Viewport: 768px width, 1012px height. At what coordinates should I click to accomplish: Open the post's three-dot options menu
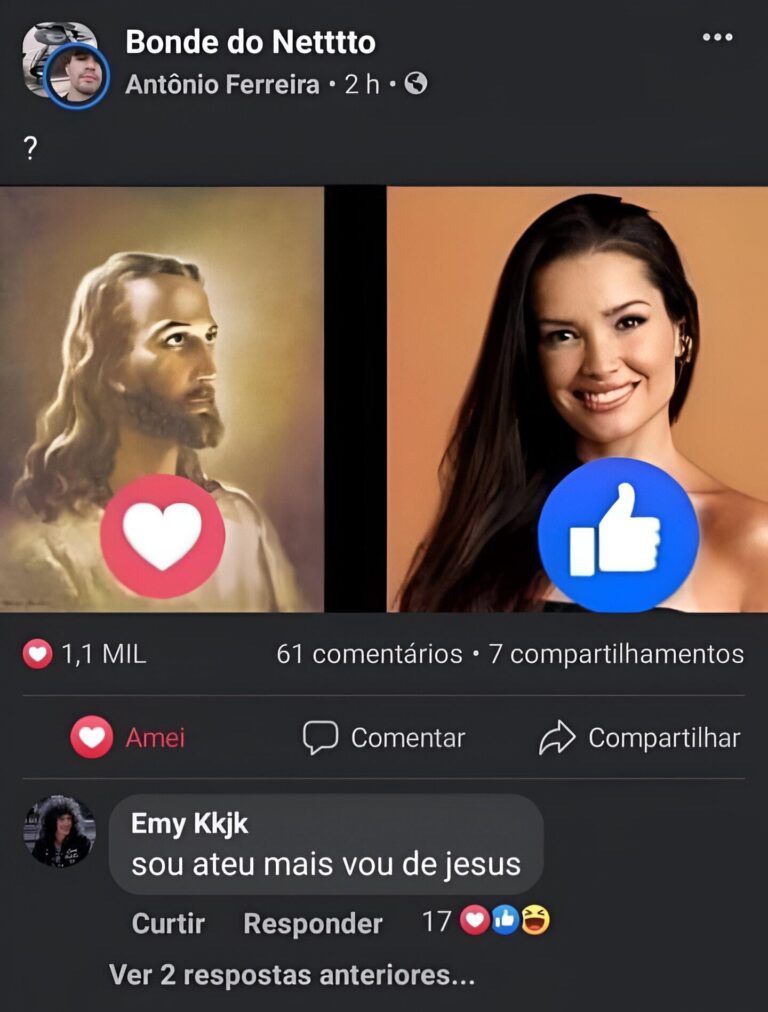pyautogui.click(x=717, y=38)
